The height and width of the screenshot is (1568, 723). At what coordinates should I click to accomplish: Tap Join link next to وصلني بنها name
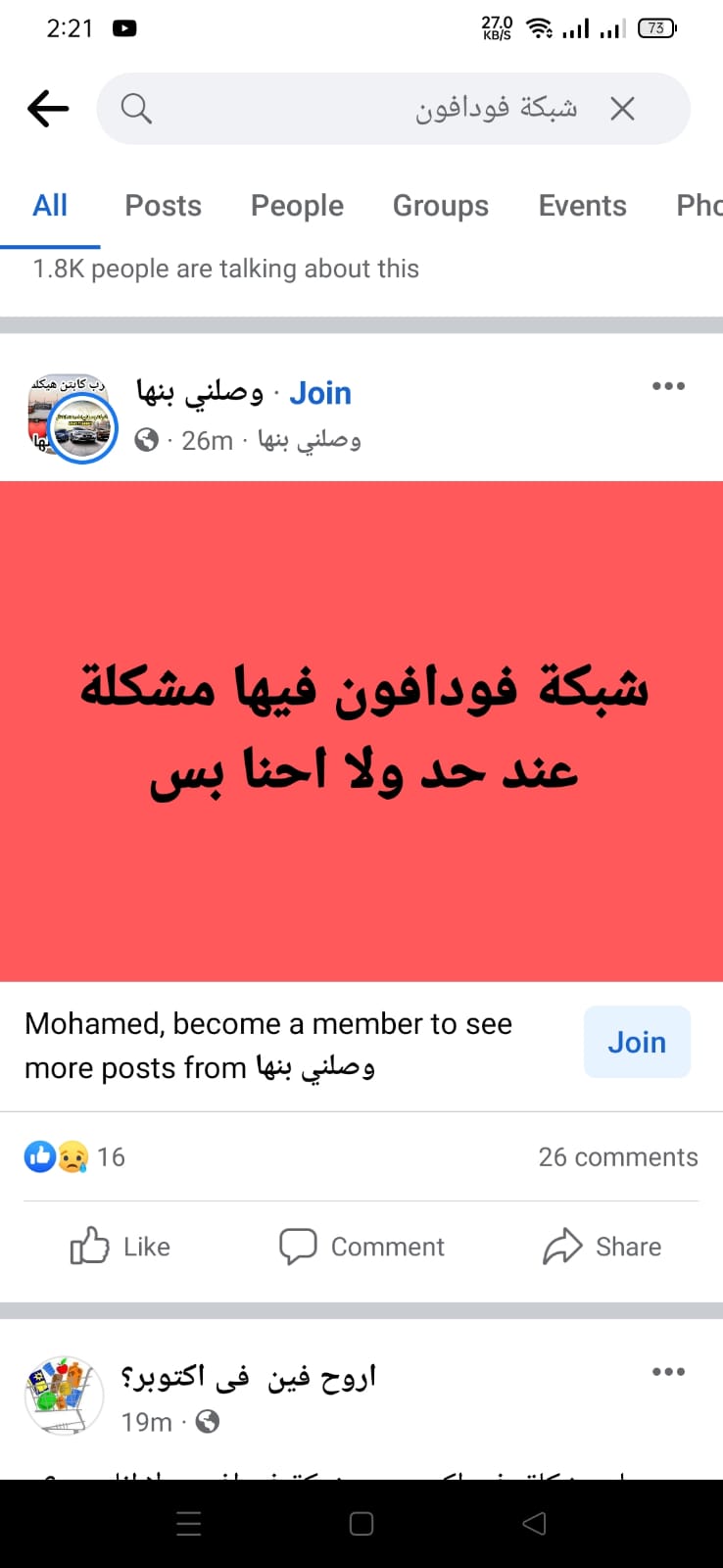tap(320, 393)
